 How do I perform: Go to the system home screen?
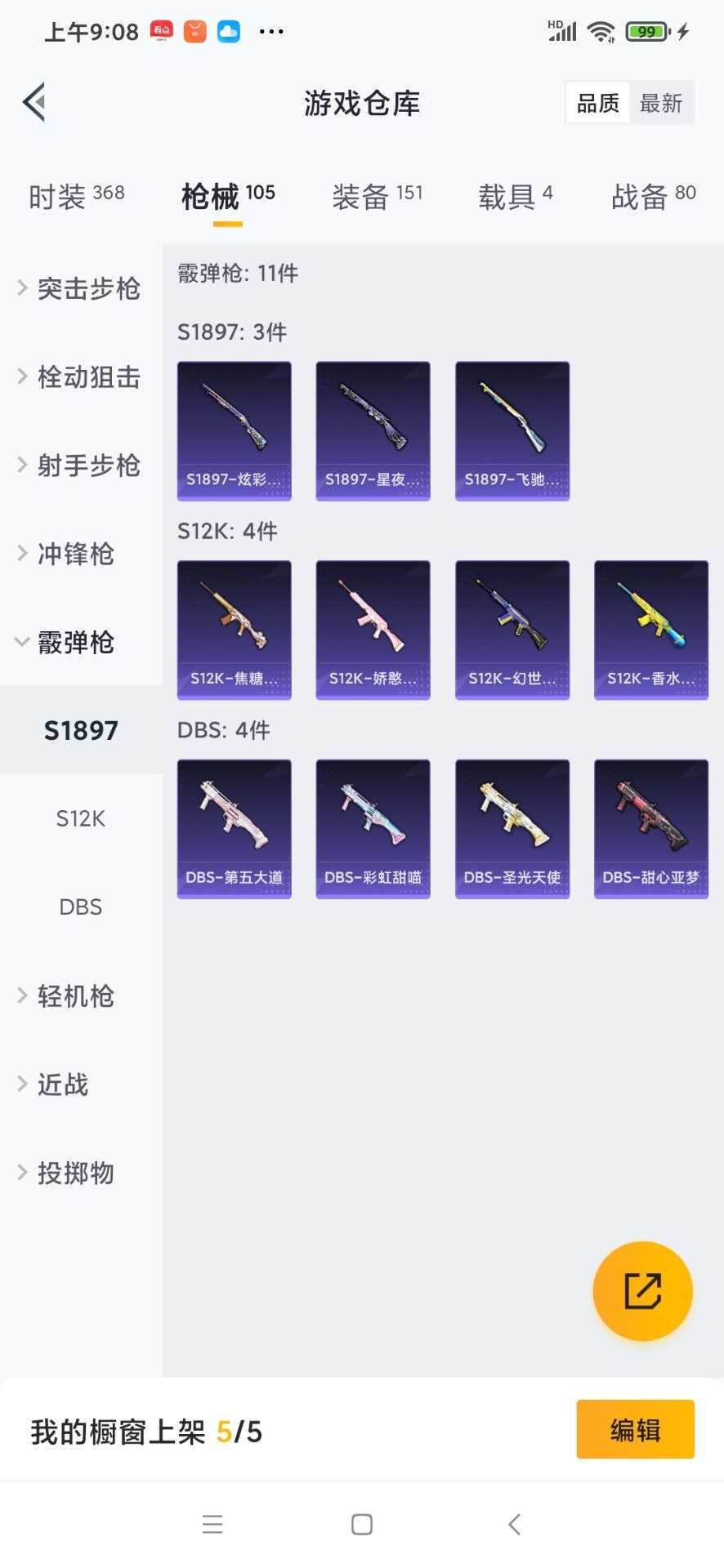tap(361, 1524)
